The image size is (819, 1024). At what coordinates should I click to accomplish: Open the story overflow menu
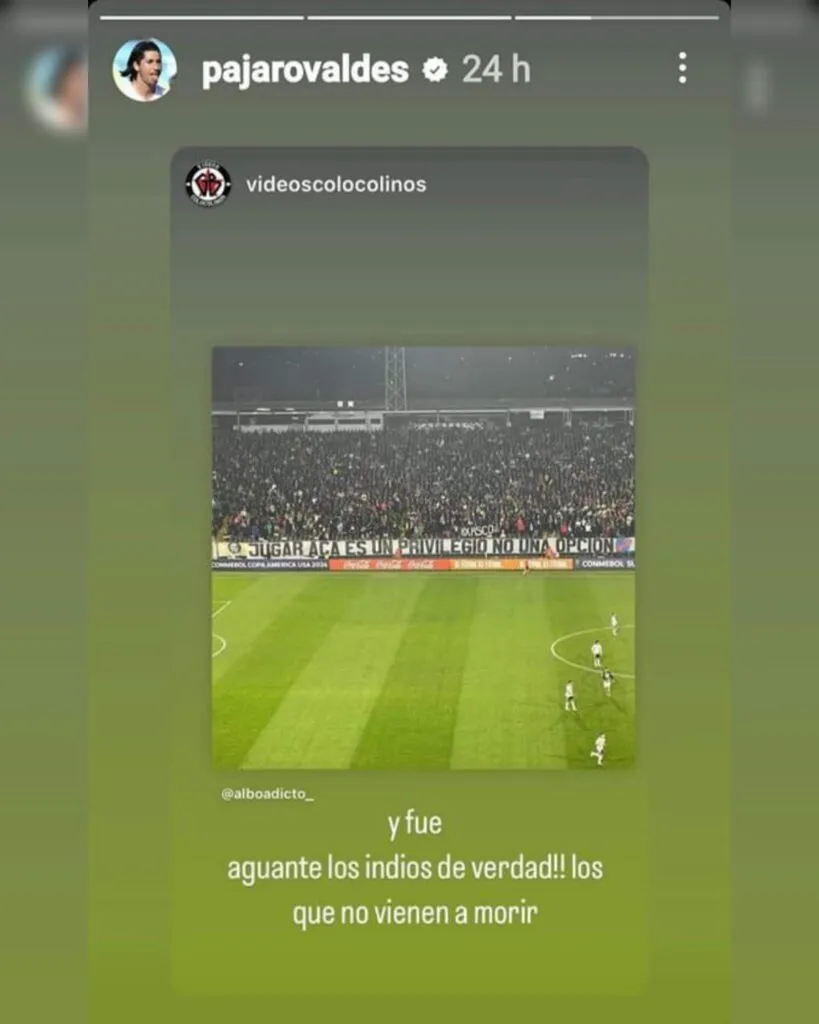682,68
